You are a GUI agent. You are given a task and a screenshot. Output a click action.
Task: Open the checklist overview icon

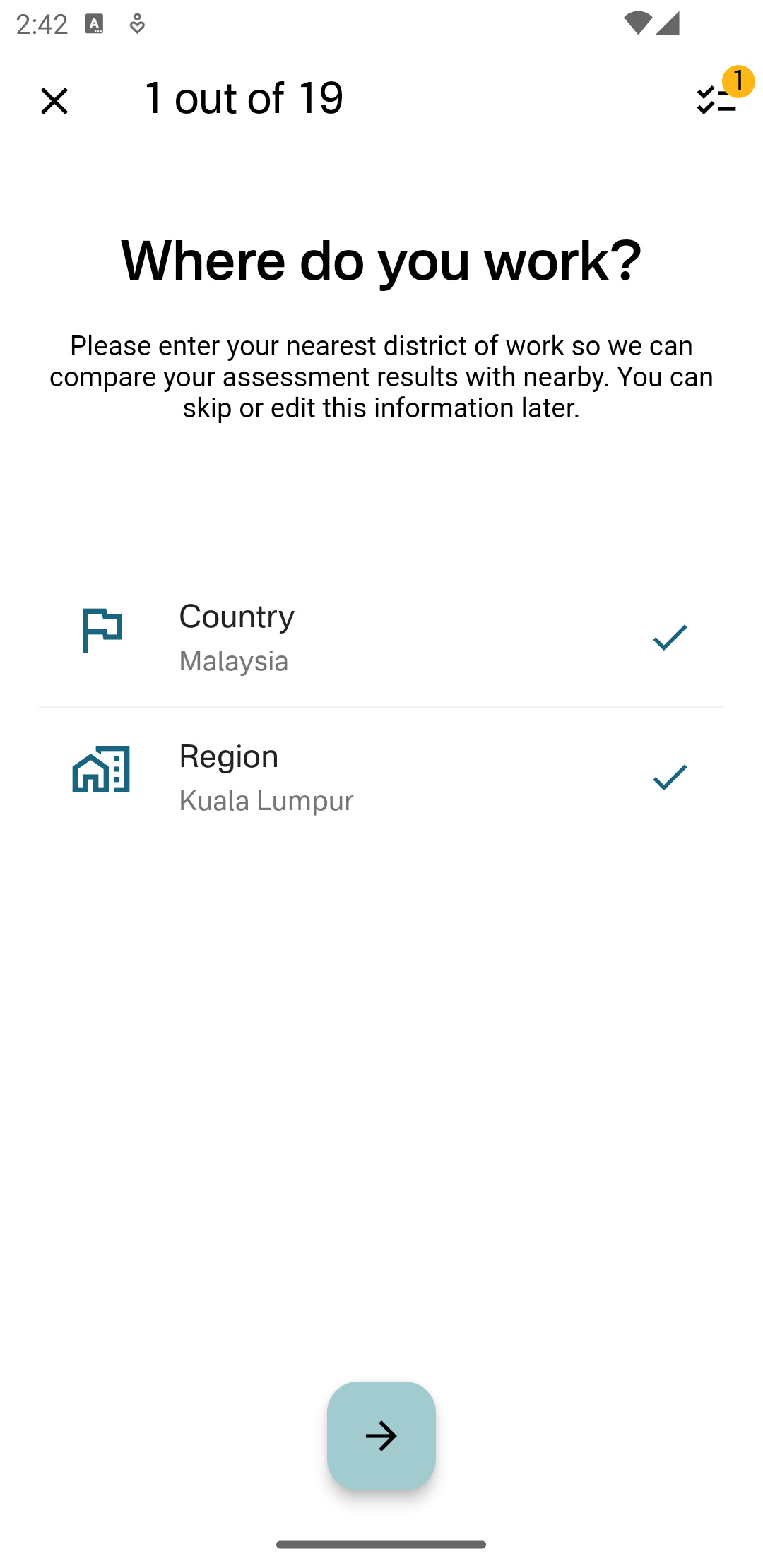(716, 100)
